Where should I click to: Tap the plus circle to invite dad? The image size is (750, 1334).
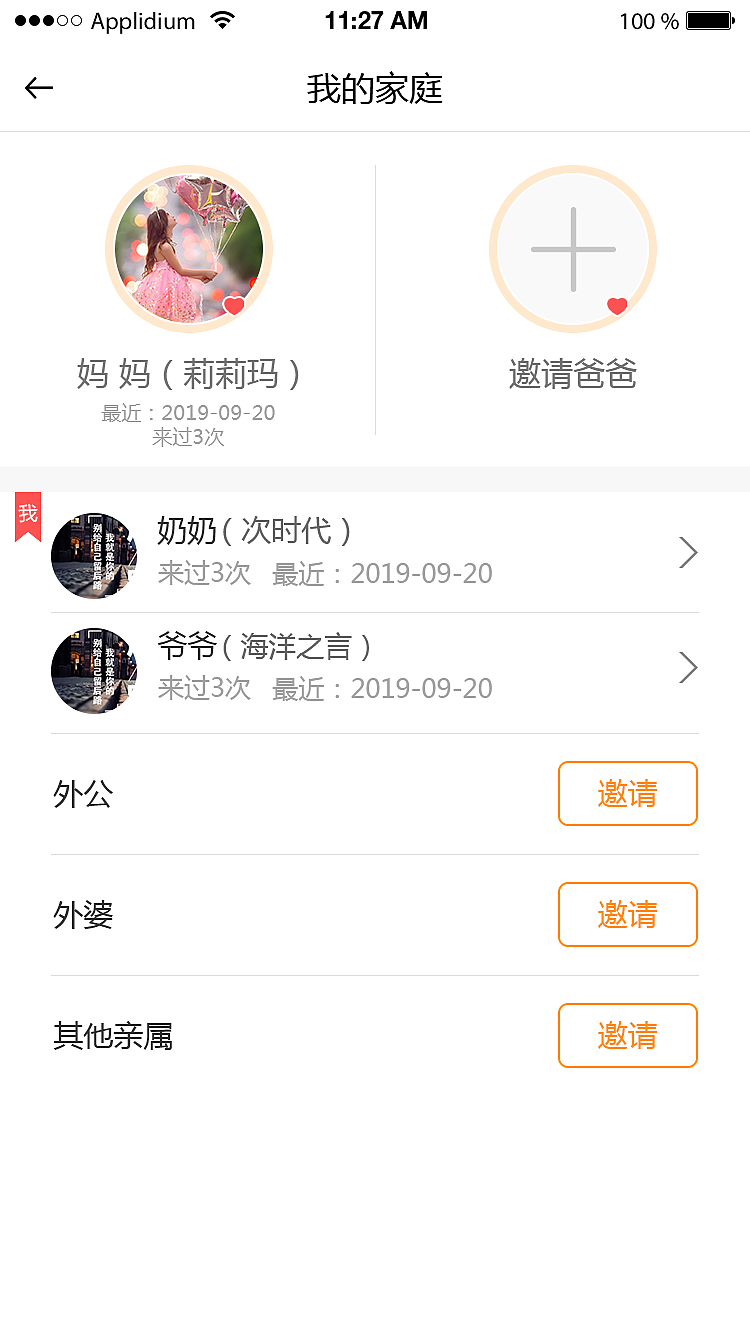click(572, 248)
